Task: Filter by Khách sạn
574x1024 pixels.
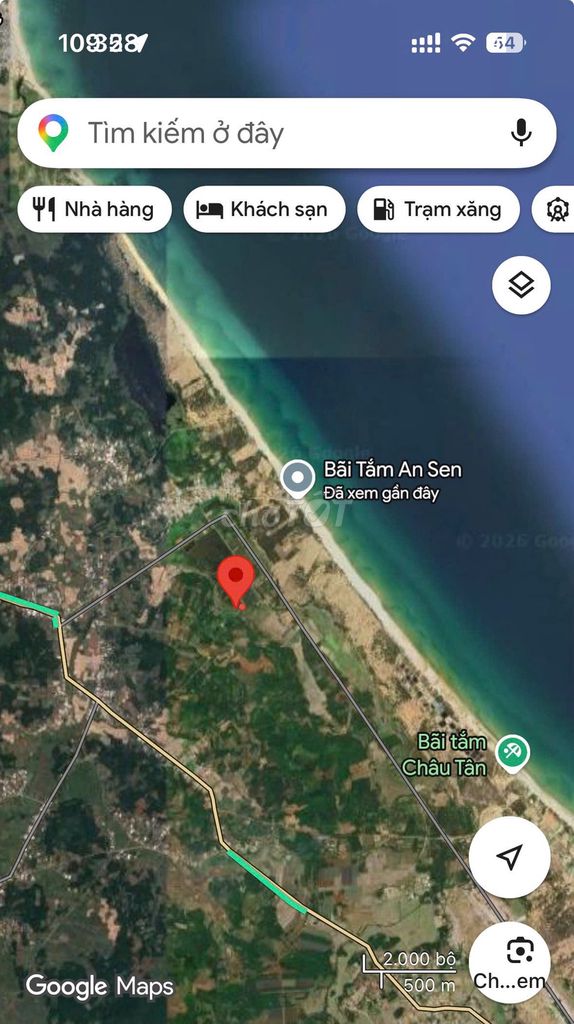Action: (264, 210)
